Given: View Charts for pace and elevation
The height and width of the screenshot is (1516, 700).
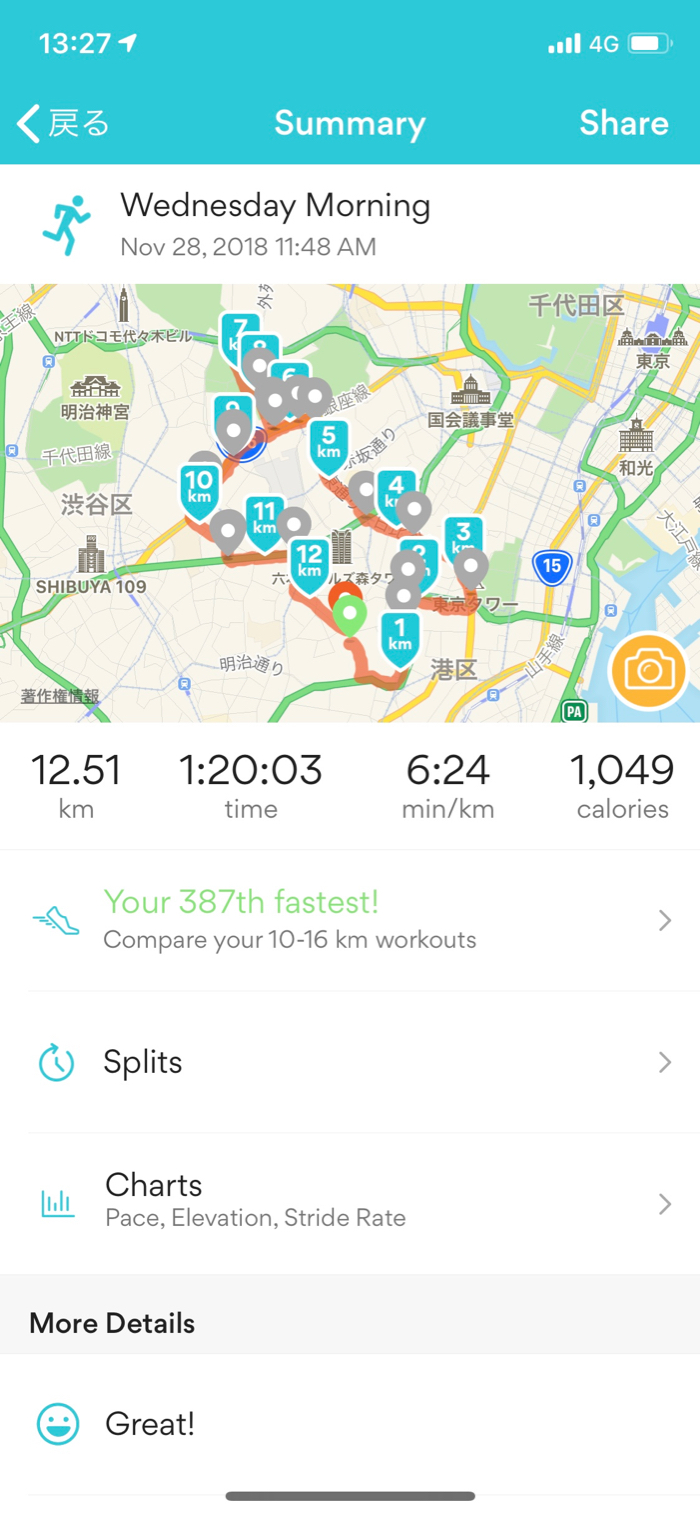Looking at the screenshot, I should (x=350, y=1202).
